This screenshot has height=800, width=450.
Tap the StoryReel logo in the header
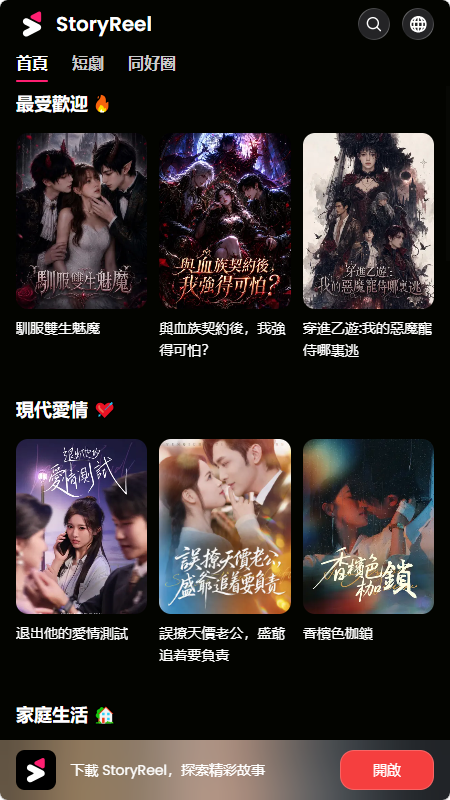point(86,24)
